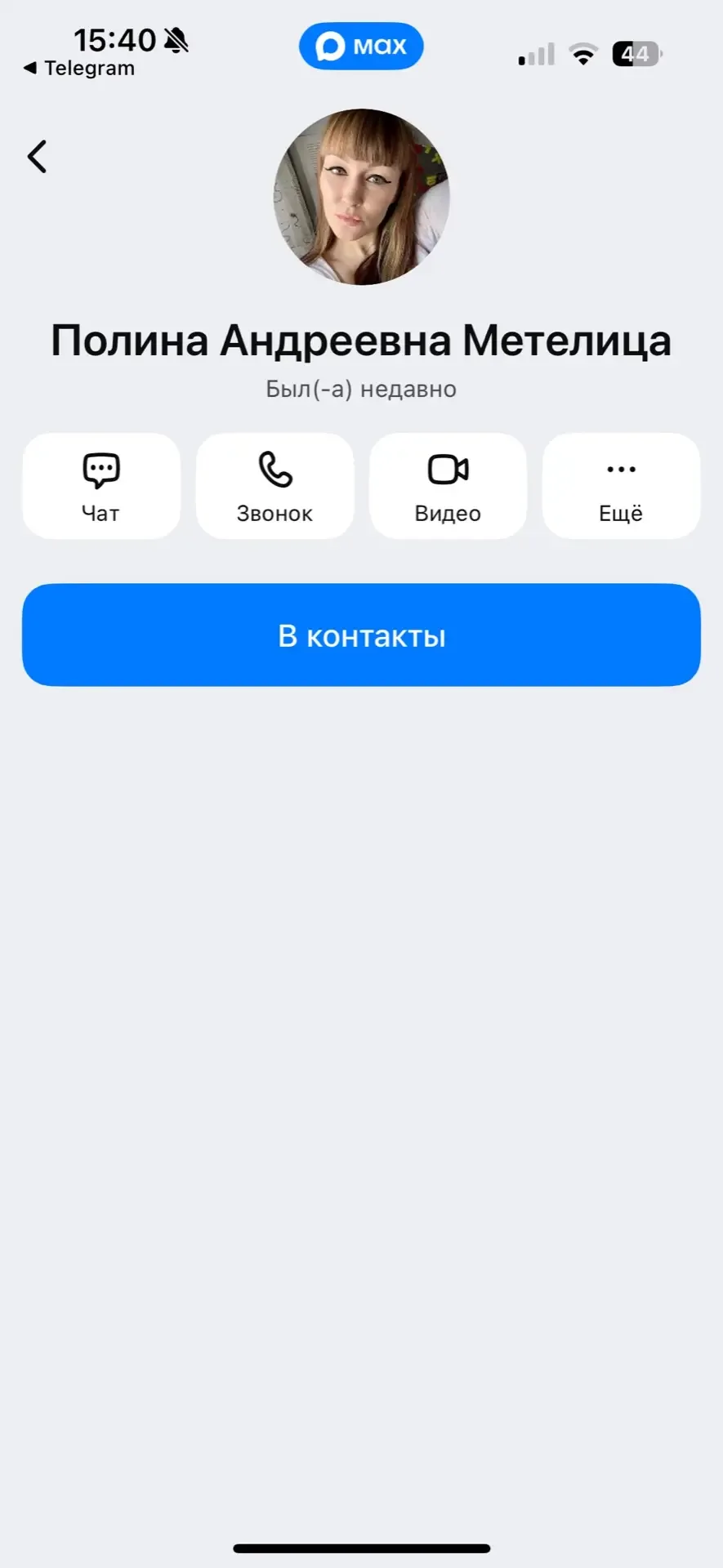Open the Ещё more options menu
The width and height of the screenshot is (723, 1568).
621,486
